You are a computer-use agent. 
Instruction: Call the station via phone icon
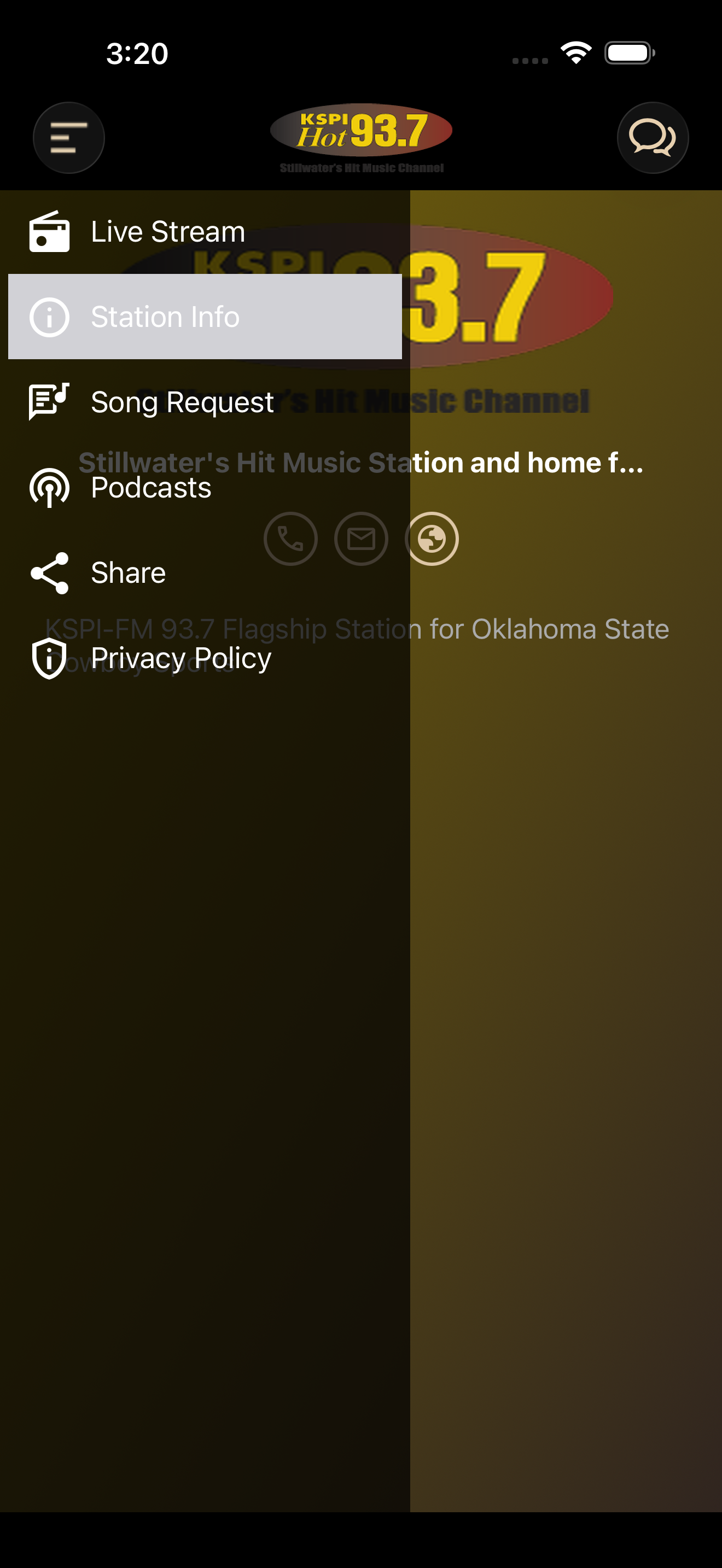coord(290,539)
